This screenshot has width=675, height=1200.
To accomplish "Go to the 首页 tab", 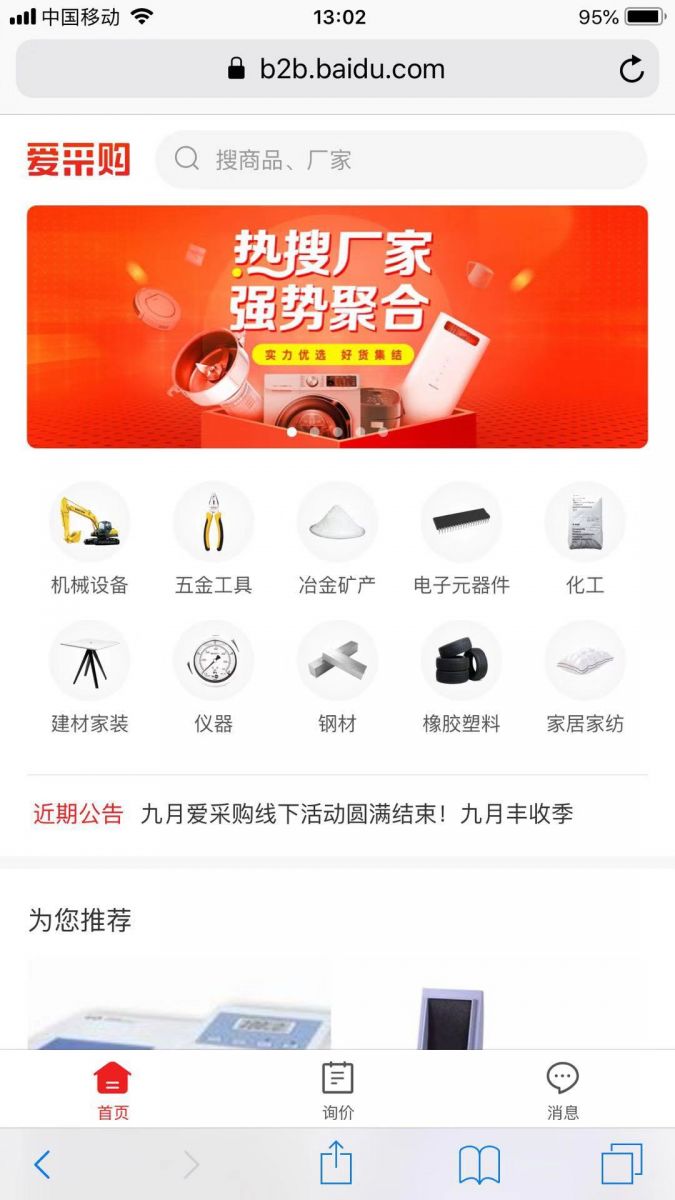I will 113,1090.
